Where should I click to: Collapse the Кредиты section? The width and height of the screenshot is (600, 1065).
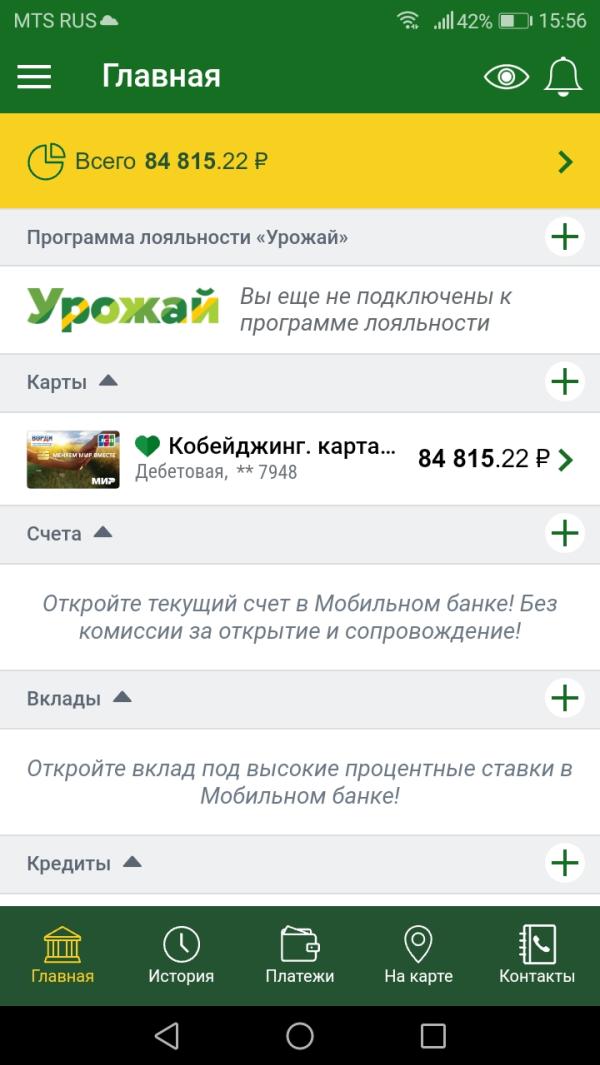(132, 862)
